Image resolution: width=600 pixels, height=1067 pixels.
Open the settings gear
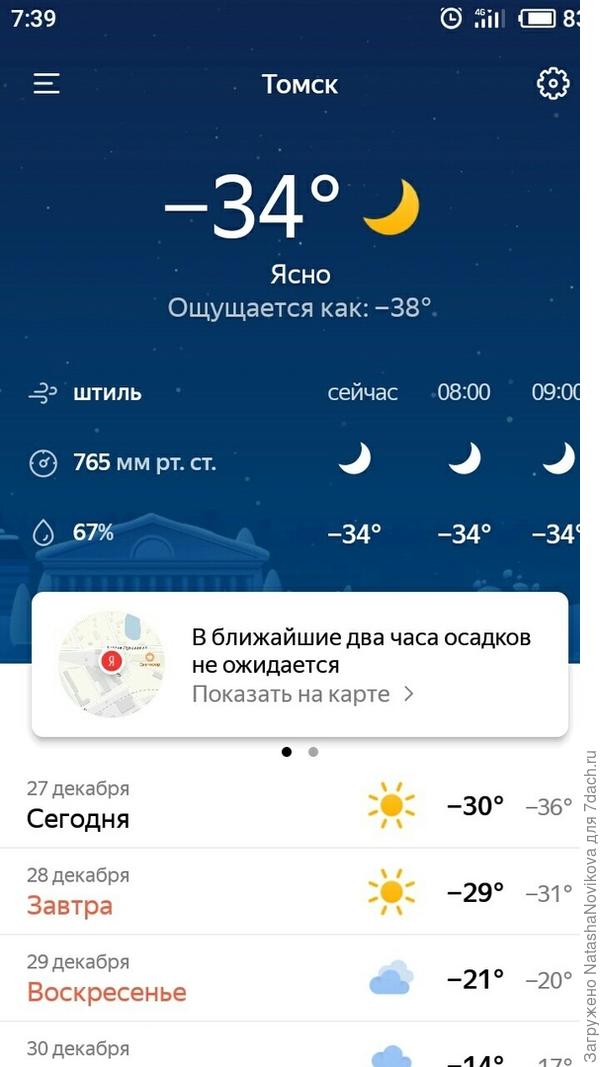(x=553, y=84)
